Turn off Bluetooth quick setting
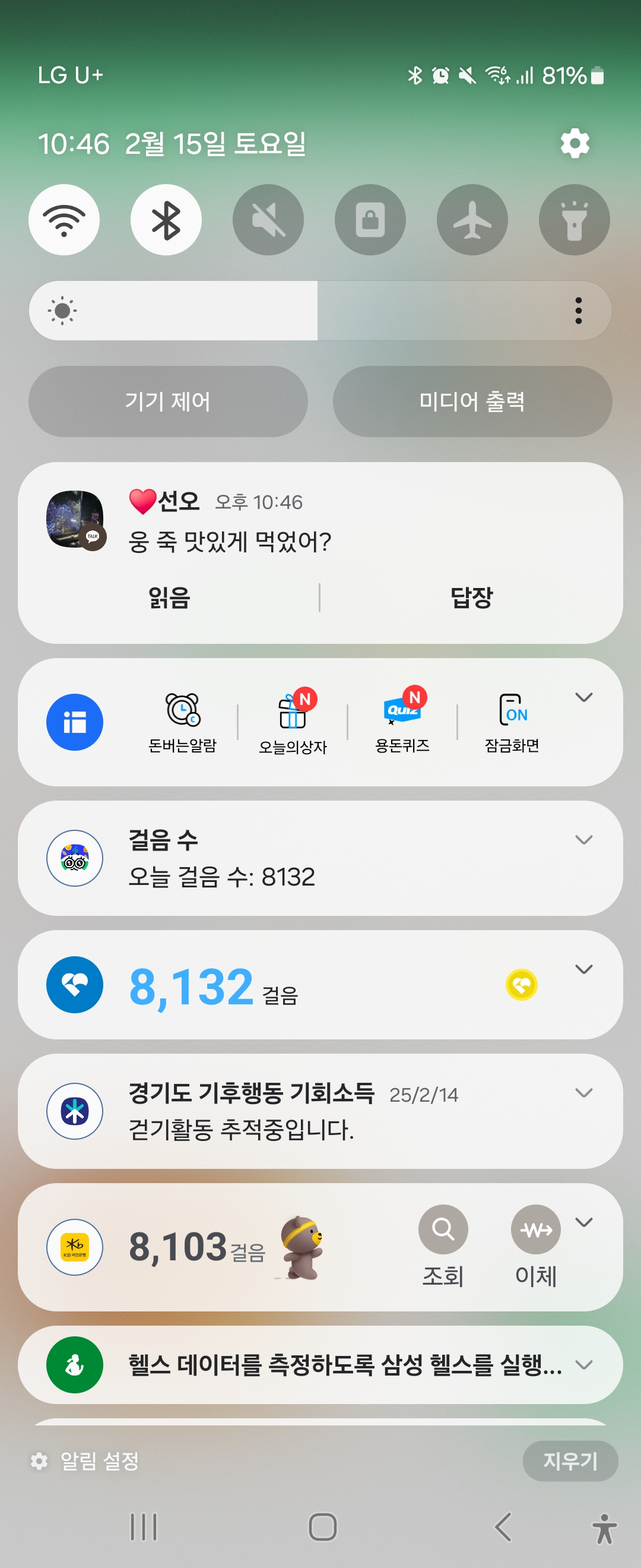This screenshot has width=641, height=1568. tap(166, 220)
